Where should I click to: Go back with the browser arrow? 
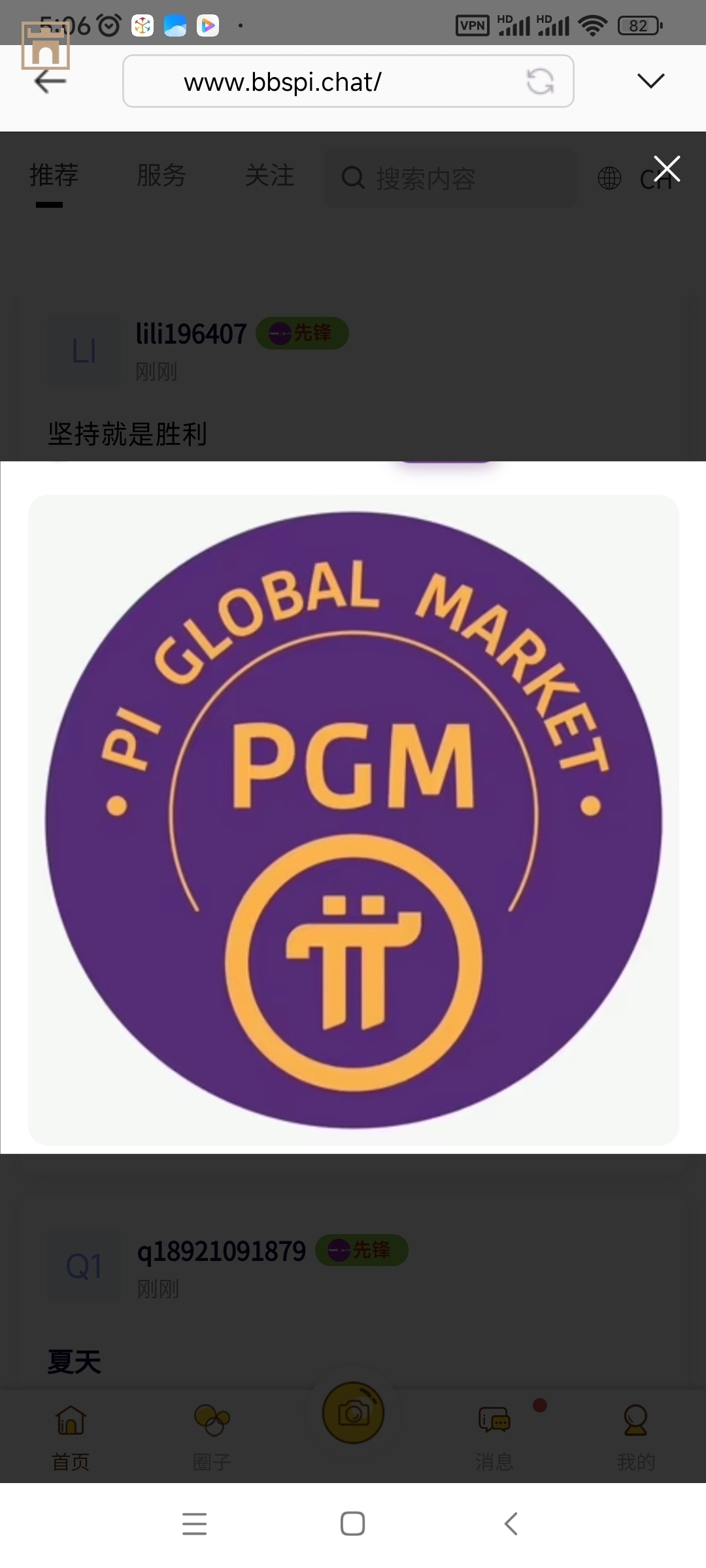[50, 82]
